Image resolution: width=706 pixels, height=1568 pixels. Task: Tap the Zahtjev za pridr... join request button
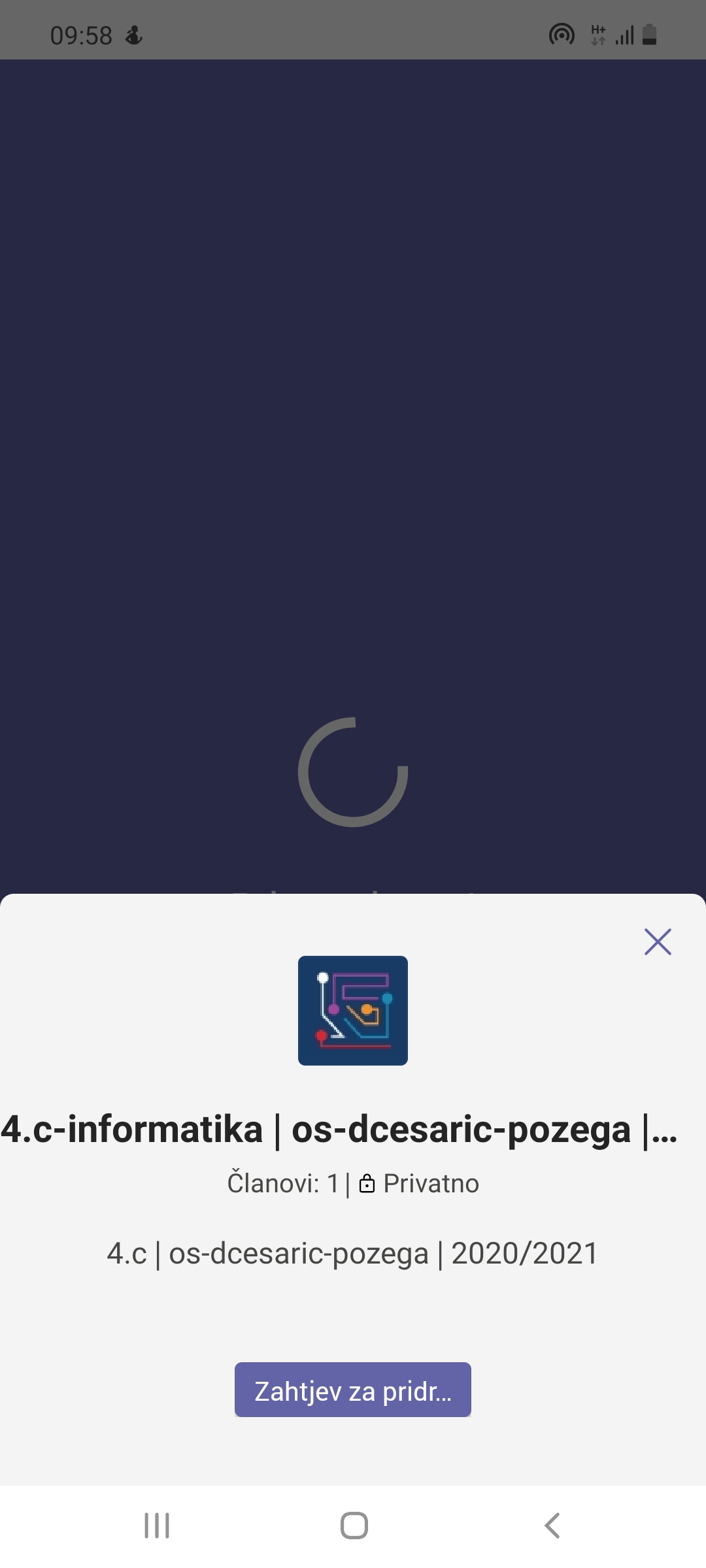[x=353, y=1390]
